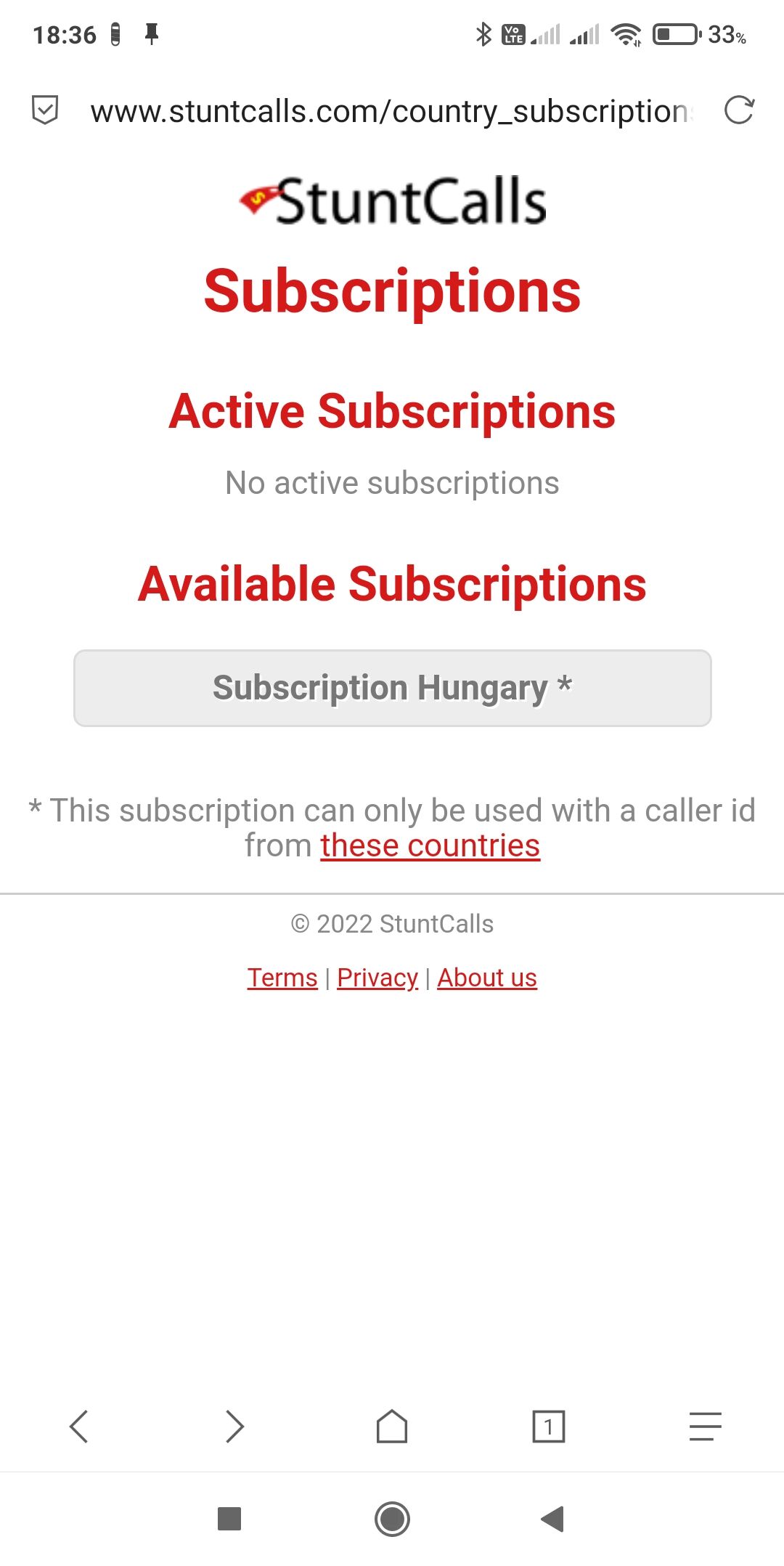Open the 'these countries' link
784x1566 pixels.
click(430, 845)
